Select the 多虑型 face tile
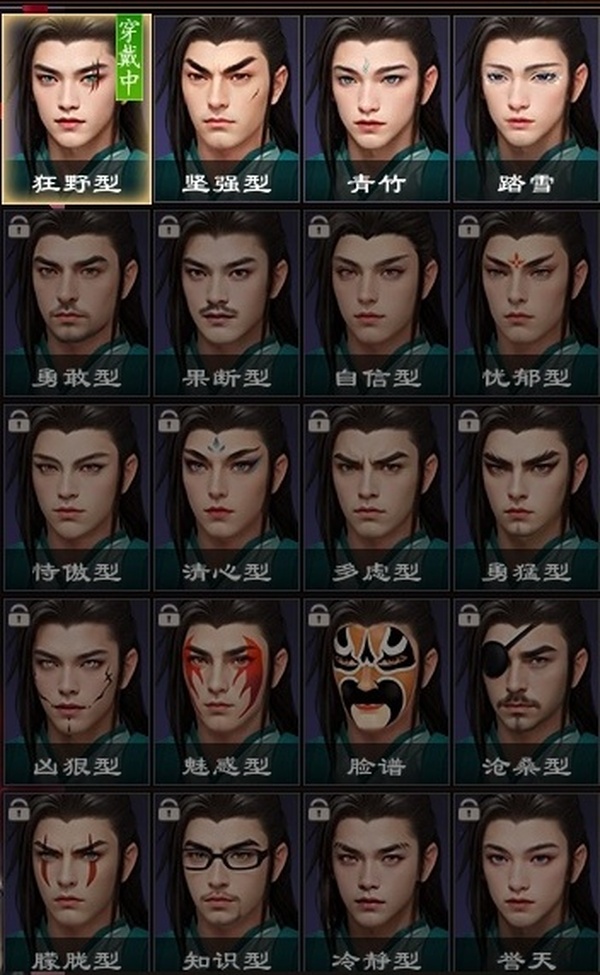The width and height of the screenshot is (600, 975). [x=376, y=496]
